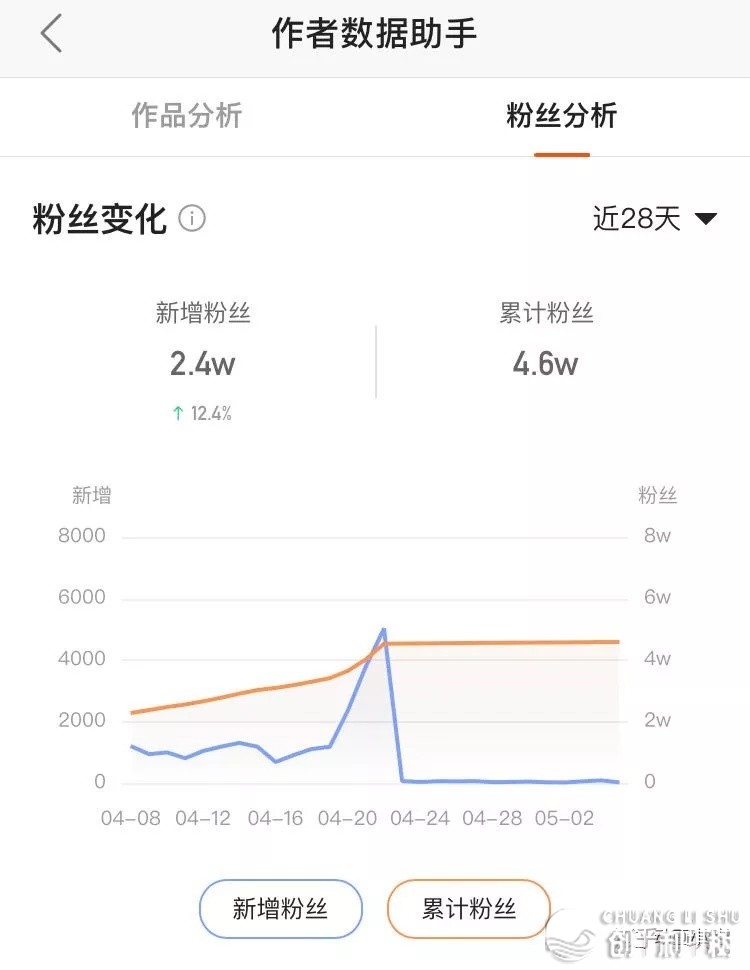This screenshot has height=970, width=750.
Task: Select the 粉丝分析 tab
Action: (x=561, y=116)
